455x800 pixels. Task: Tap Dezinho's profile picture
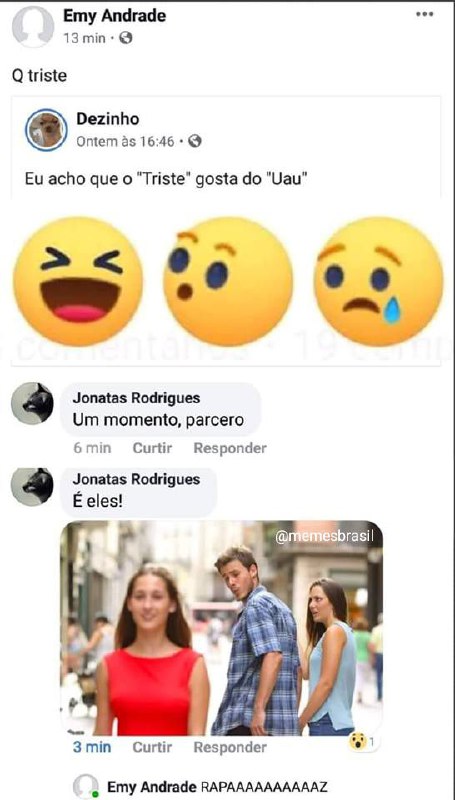point(46,130)
